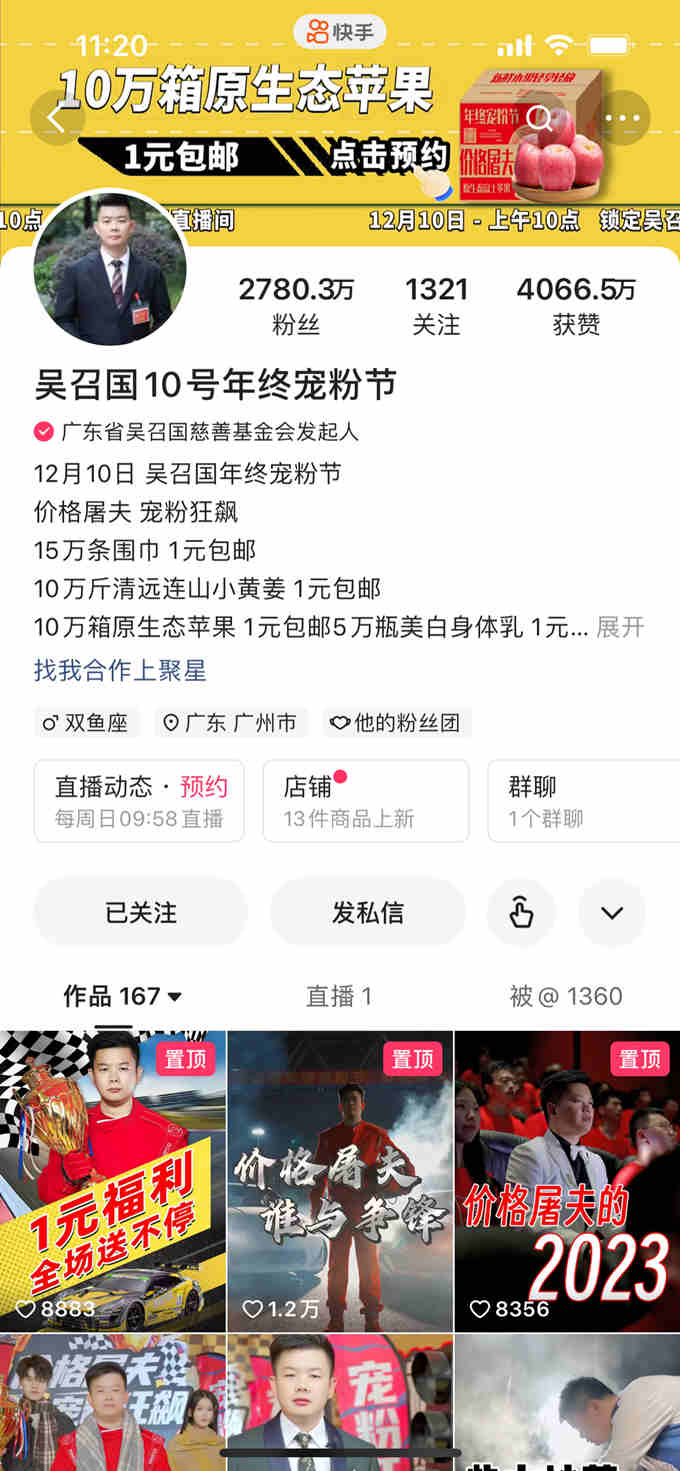Viewport: 680px width, 1471px height.
Task: Open the search icon on the banner
Action: 540,118
